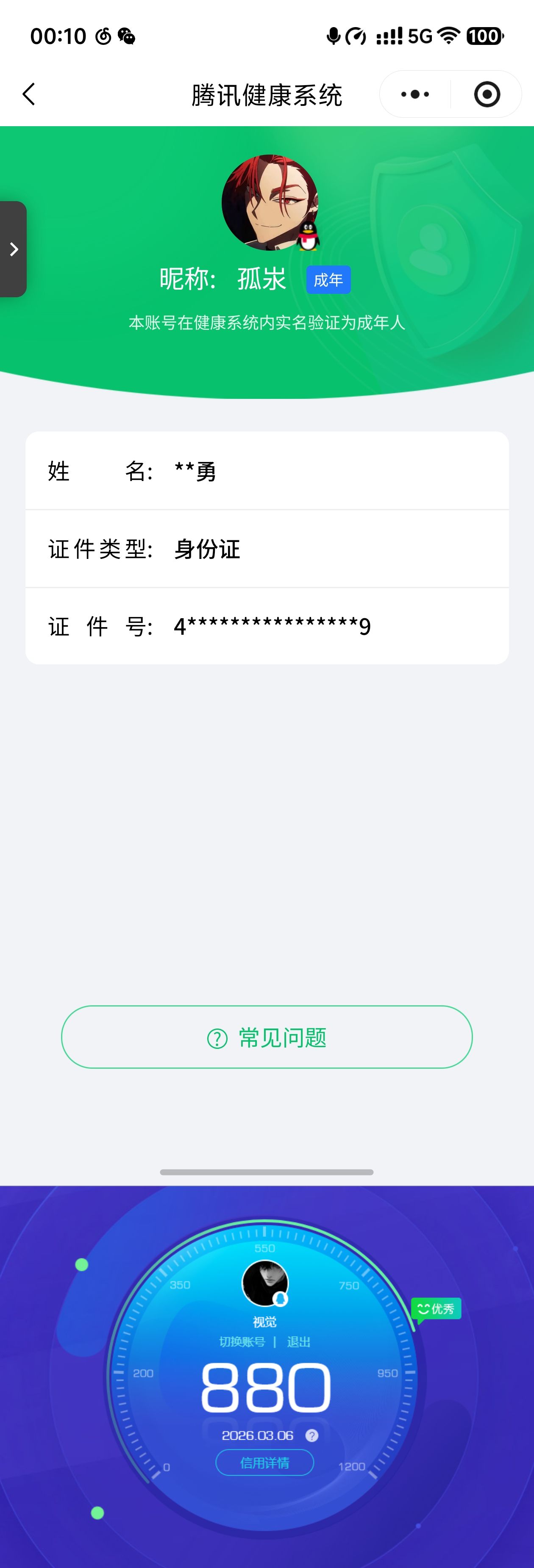
Task: Click the back arrow at top left
Action: coord(29,94)
